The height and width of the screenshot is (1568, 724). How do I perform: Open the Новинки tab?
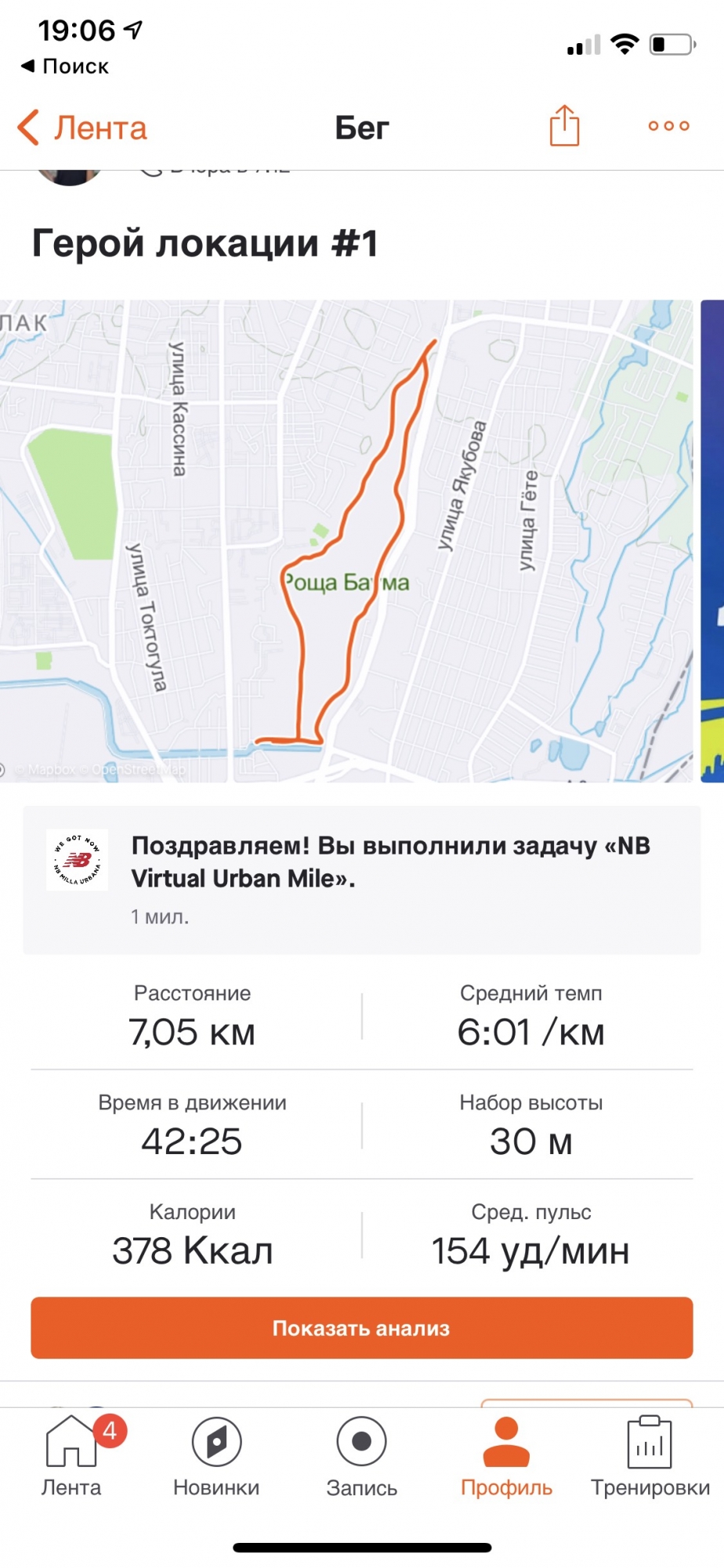216,1457
